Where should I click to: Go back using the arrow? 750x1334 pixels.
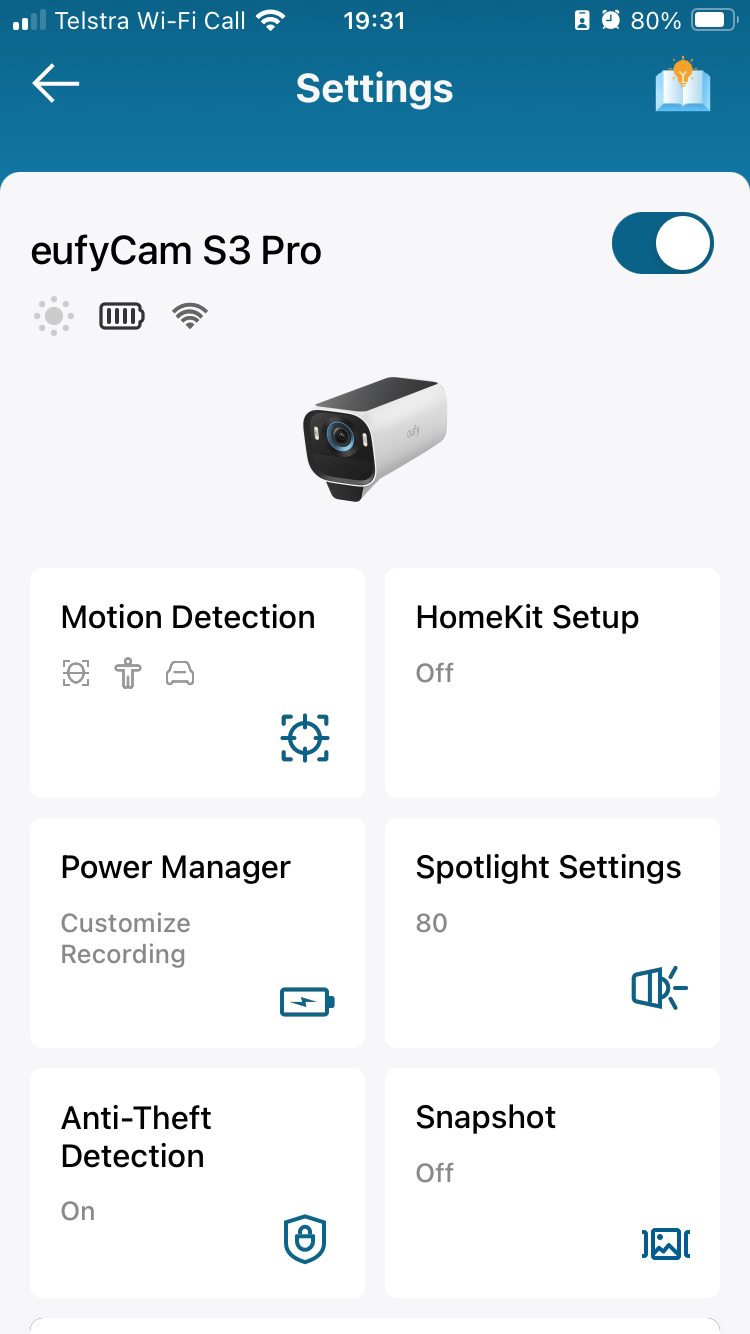(56, 85)
